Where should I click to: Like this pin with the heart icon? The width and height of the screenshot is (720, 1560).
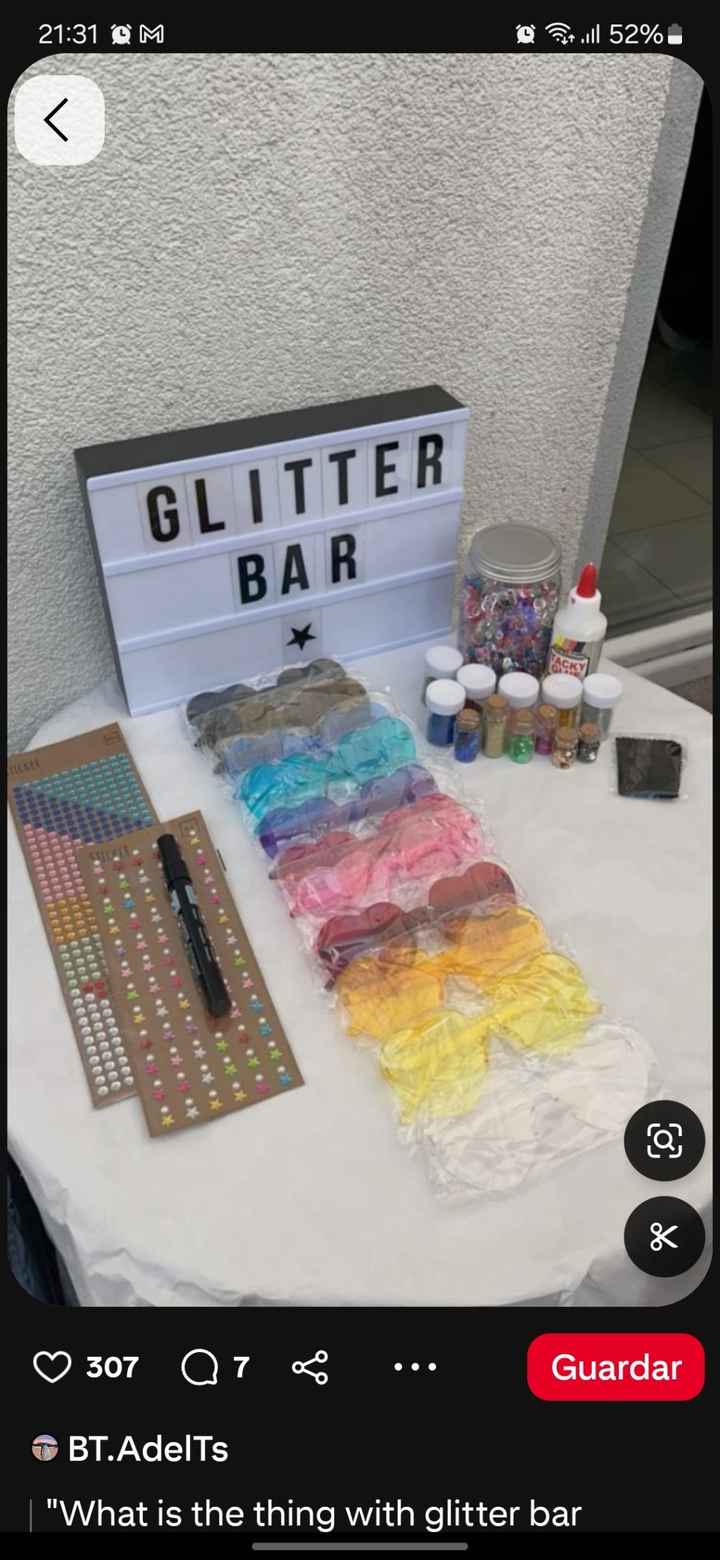[x=53, y=1366]
